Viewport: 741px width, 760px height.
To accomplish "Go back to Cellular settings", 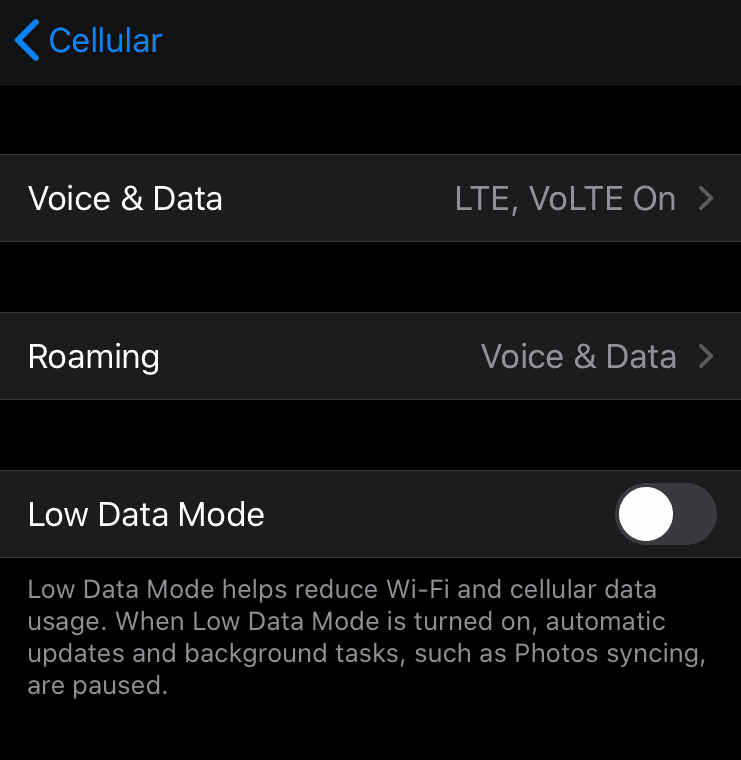I will [88, 41].
